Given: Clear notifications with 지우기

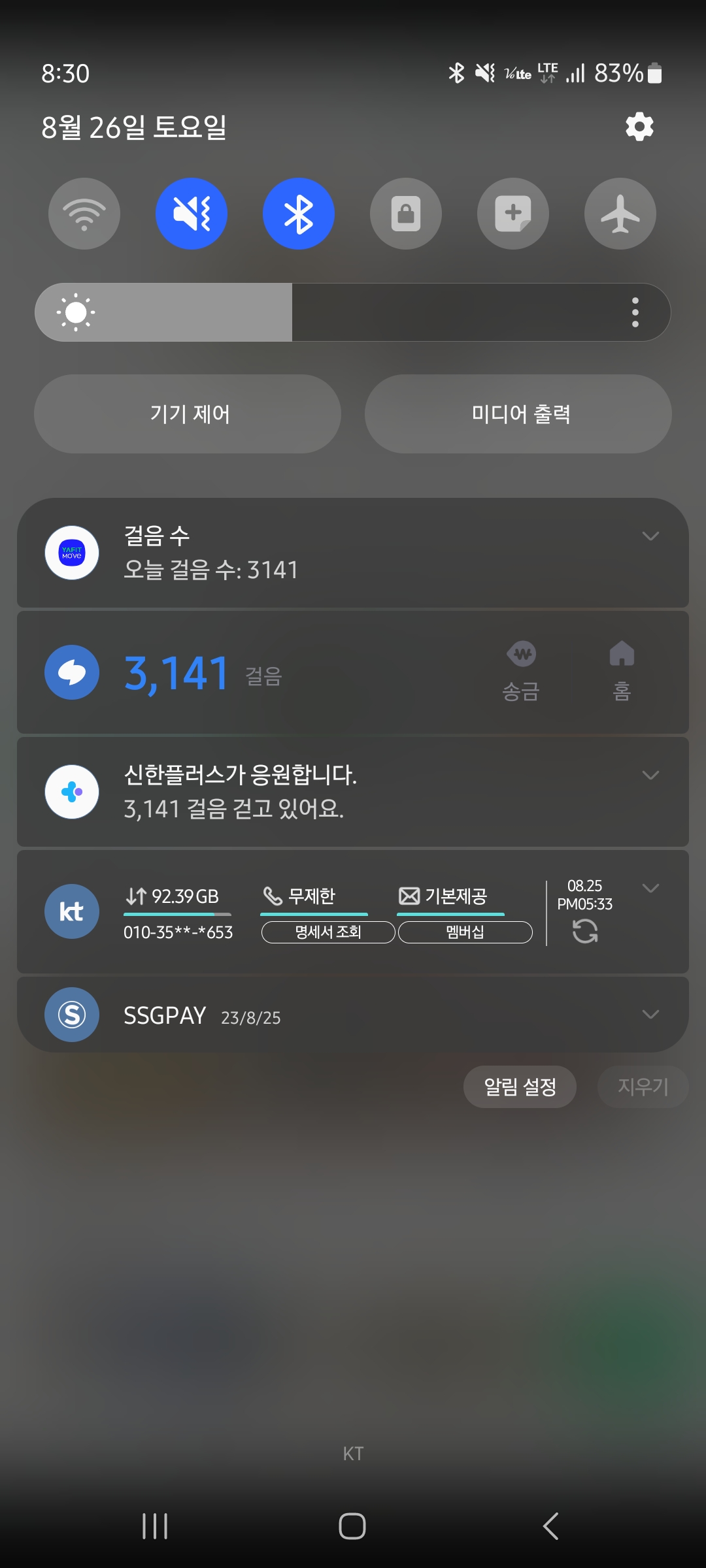Looking at the screenshot, I should (643, 1086).
